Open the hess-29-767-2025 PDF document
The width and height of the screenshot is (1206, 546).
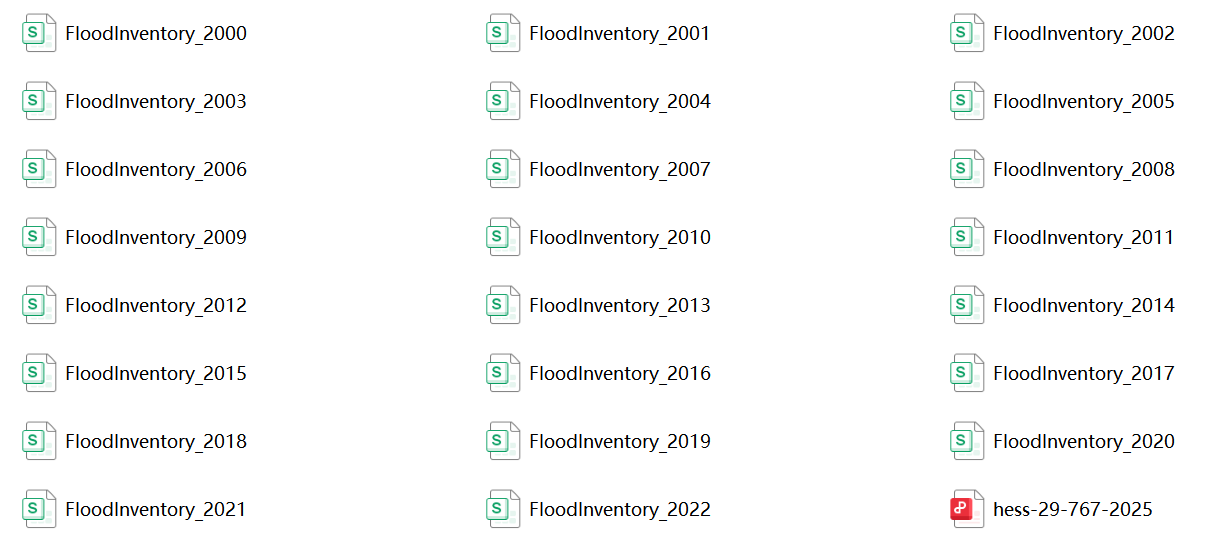[1072, 510]
